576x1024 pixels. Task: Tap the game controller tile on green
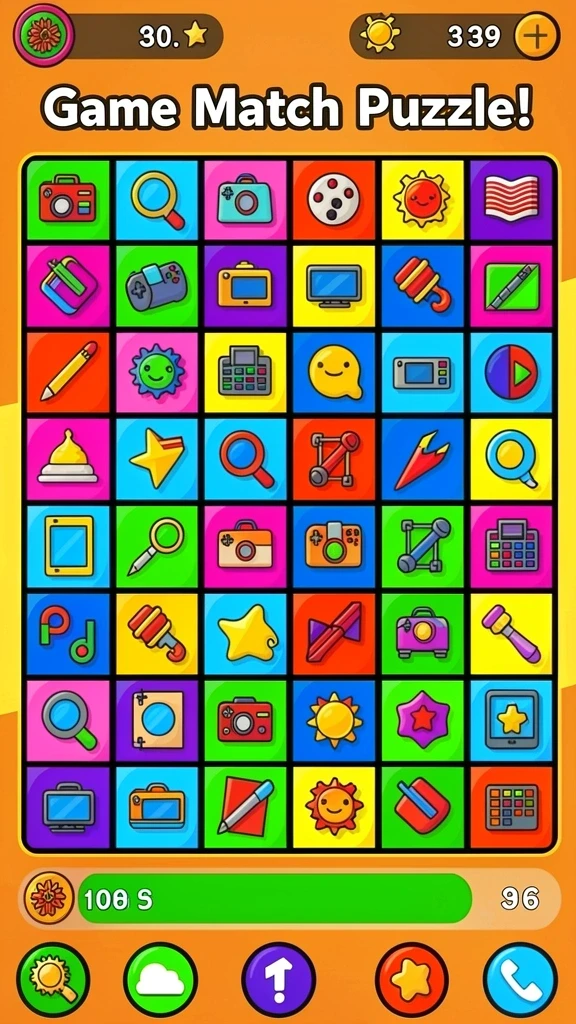coord(157,286)
